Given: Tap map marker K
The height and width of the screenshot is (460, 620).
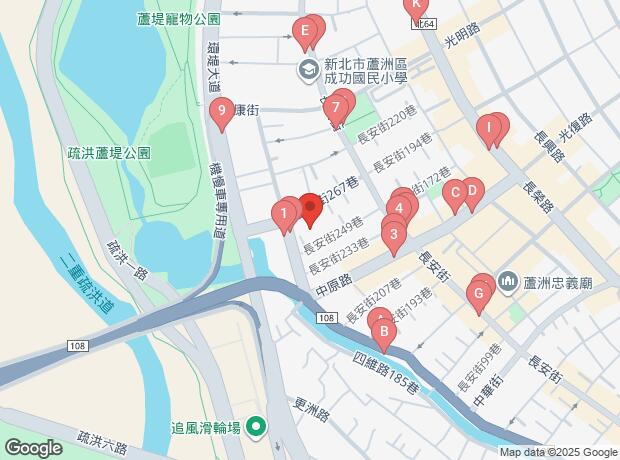Looking at the screenshot, I should pyautogui.click(x=416, y=5).
